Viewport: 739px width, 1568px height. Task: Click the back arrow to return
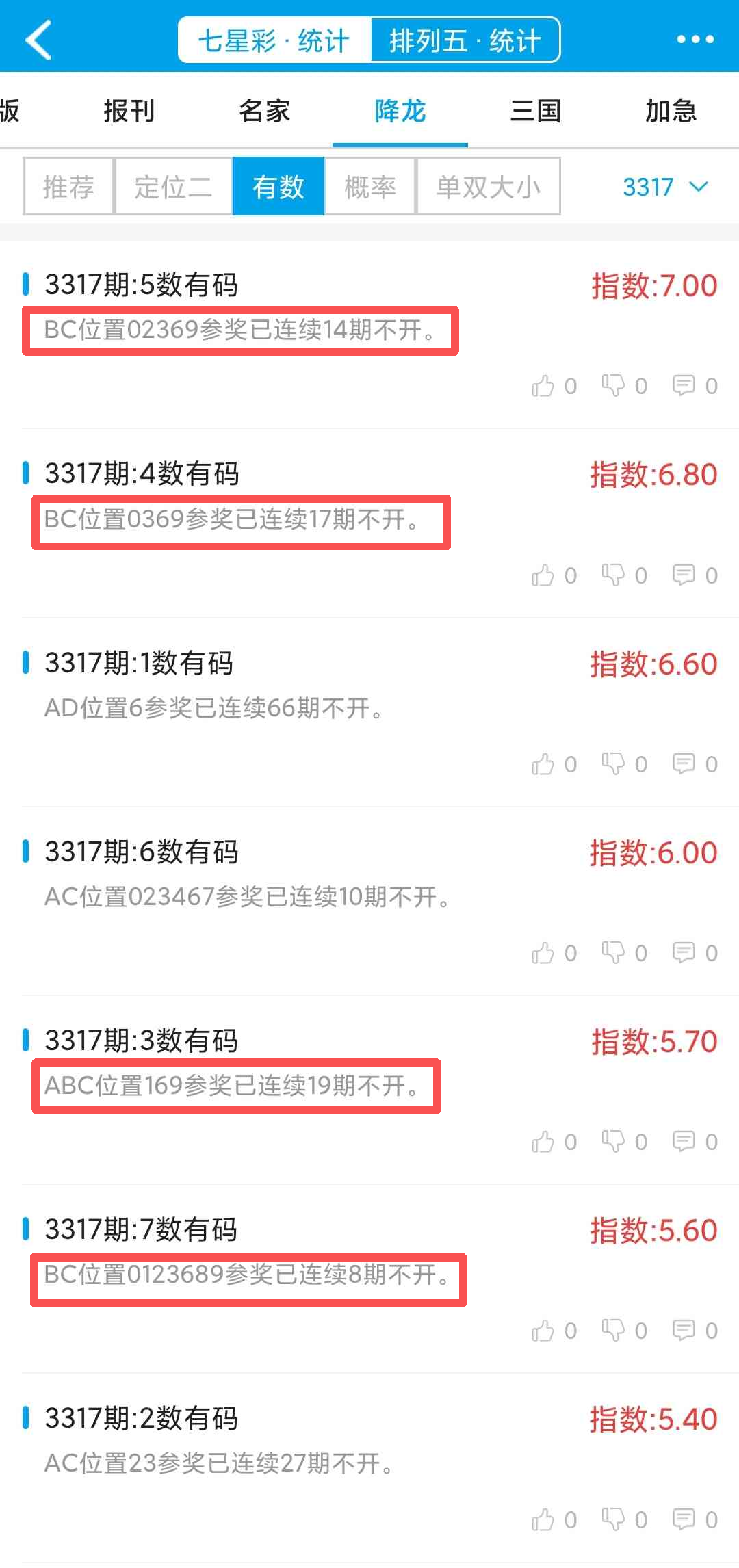[38, 39]
